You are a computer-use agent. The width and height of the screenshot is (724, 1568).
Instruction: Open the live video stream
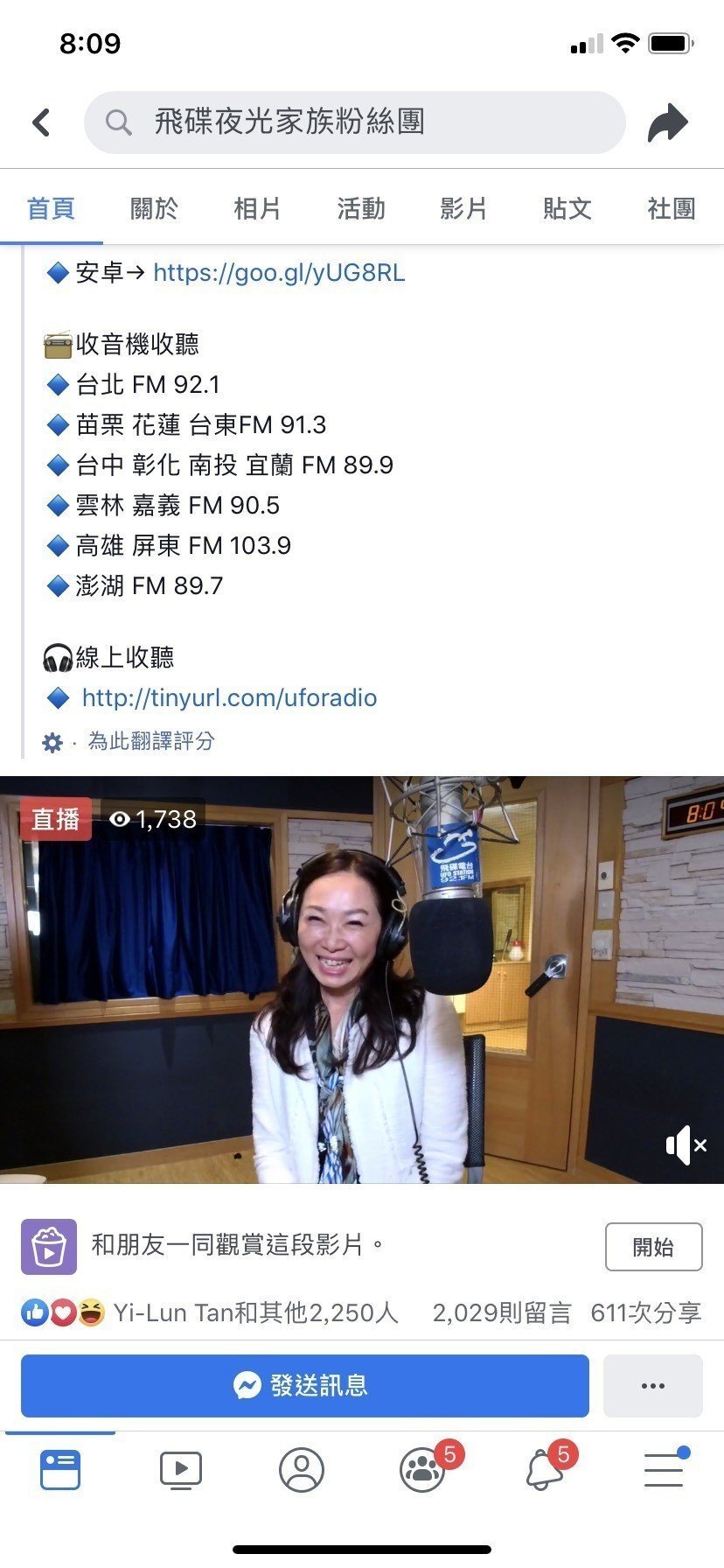tap(362, 980)
